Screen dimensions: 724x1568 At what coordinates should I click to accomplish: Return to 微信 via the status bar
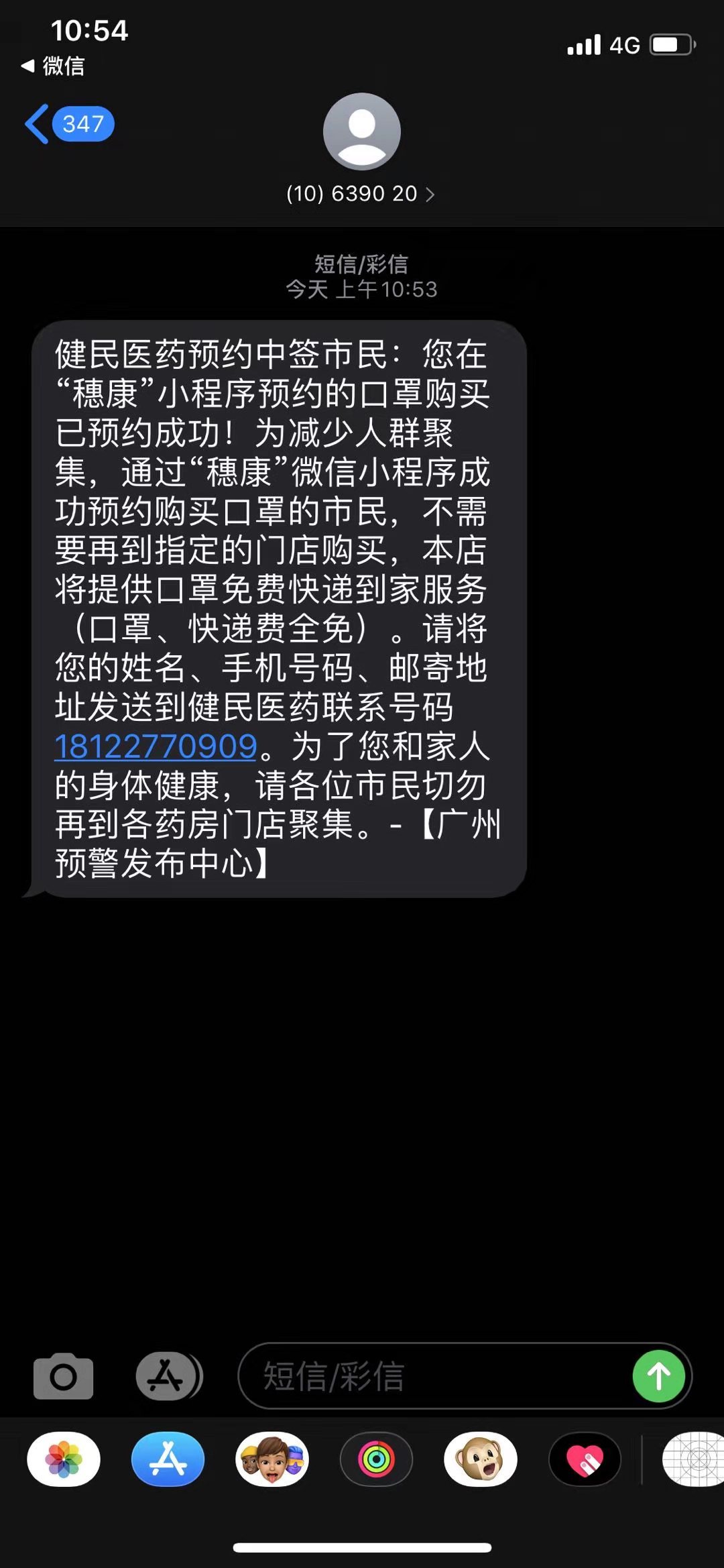click(54, 66)
